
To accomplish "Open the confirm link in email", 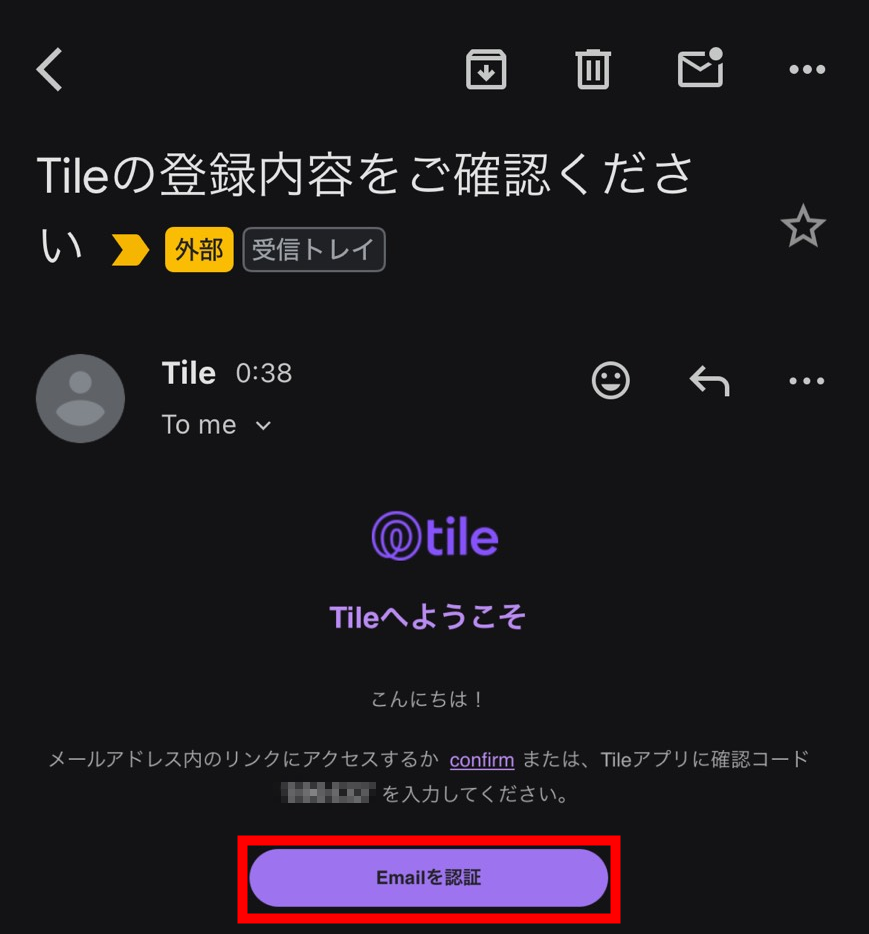I will click(481, 760).
